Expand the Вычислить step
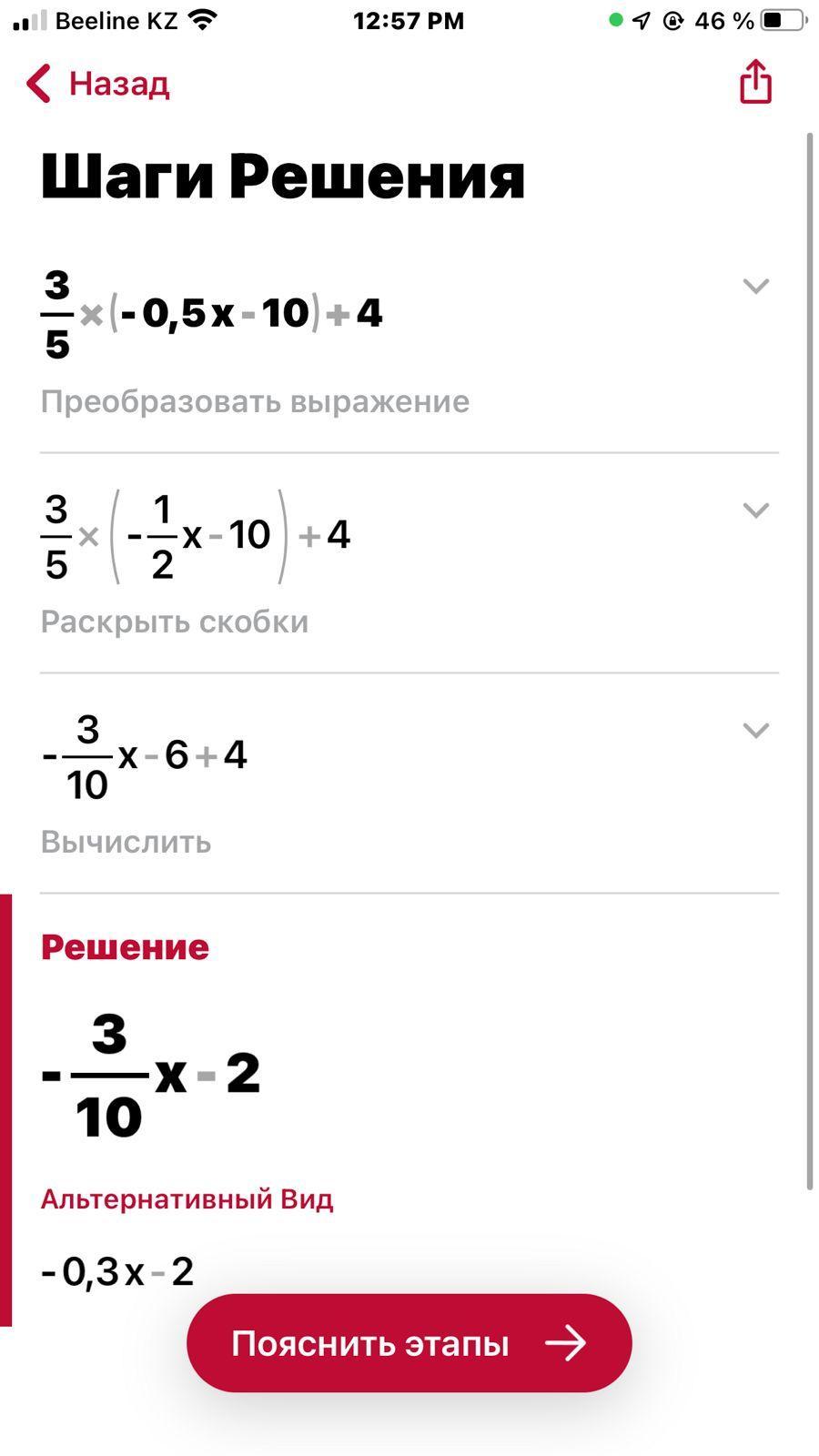Image resolution: width=819 pixels, height=1456 pixels. click(755, 731)
